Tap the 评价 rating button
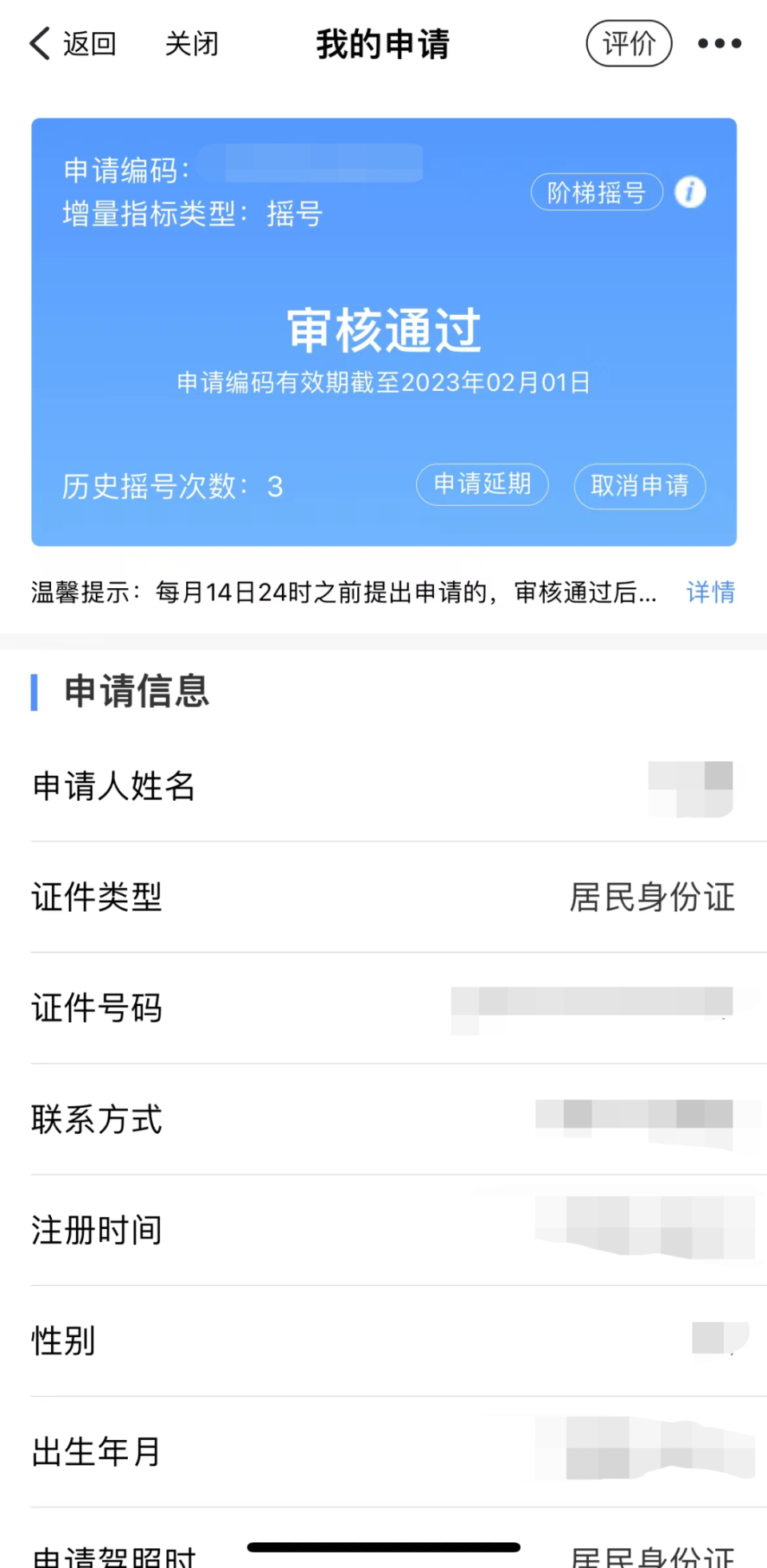Viewport: 767px width, 1568px height. click(629, 44)
